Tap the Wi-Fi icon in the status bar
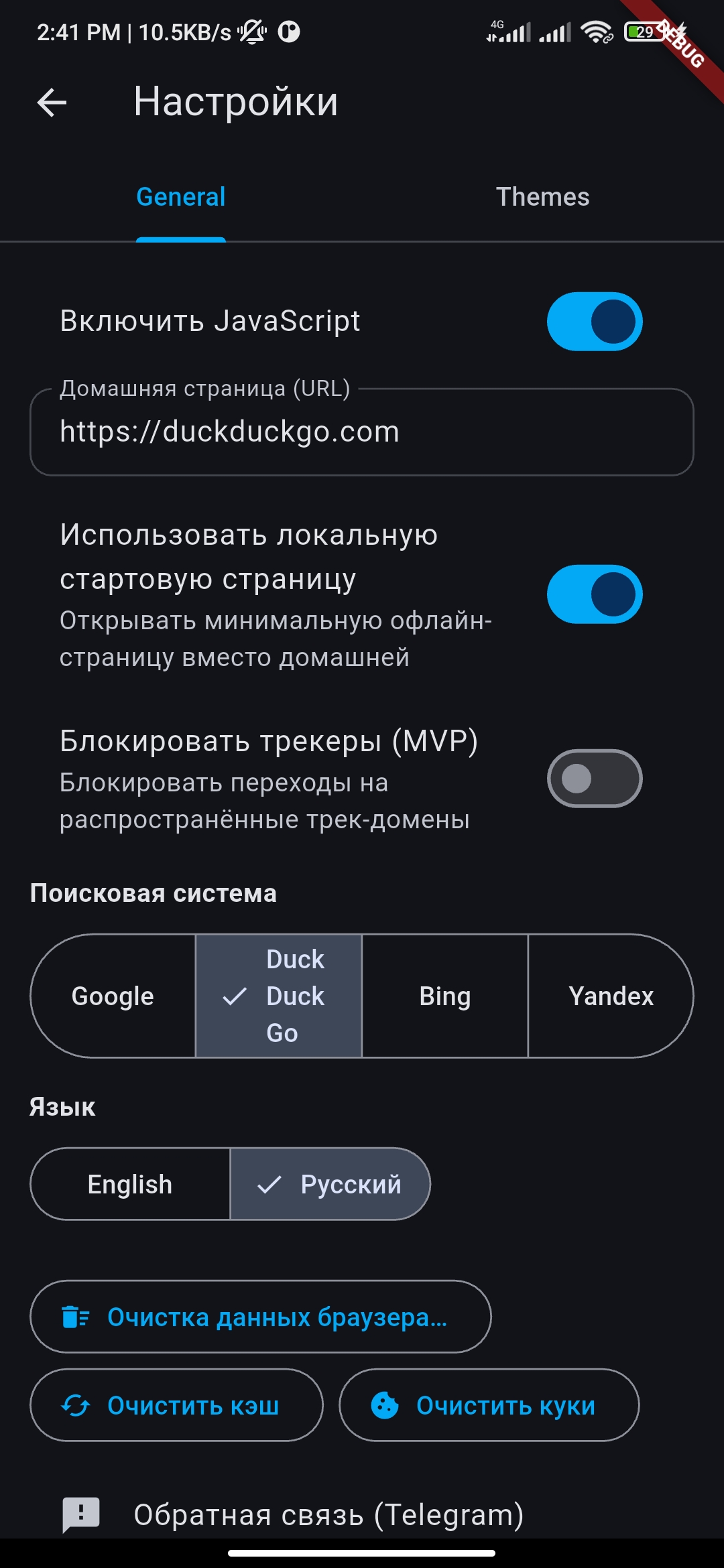 tap(595, 31)
